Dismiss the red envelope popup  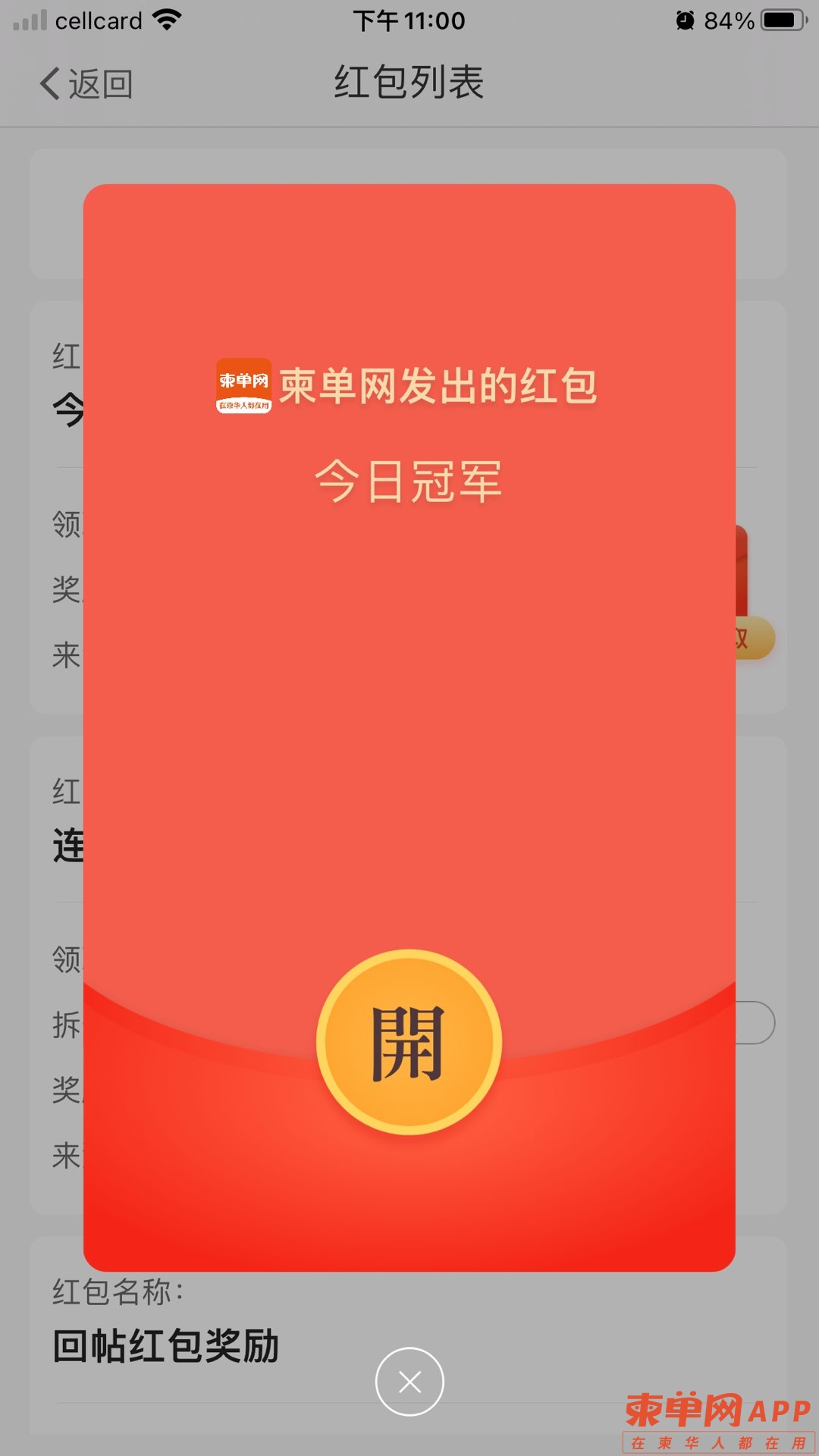tap(409, 1381)
